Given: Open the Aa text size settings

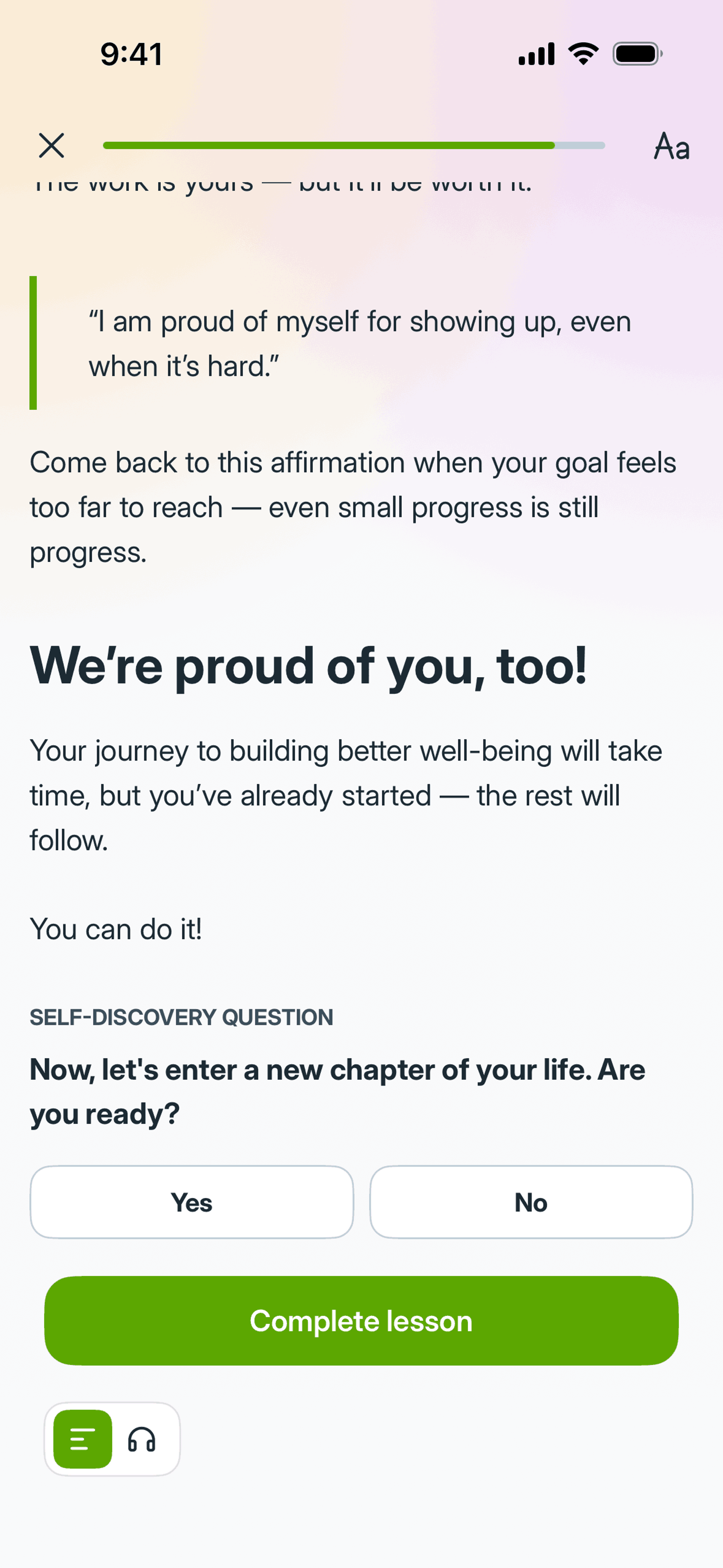Looking at the screenshot, I should pyautogui.click(x=671, y=146).
